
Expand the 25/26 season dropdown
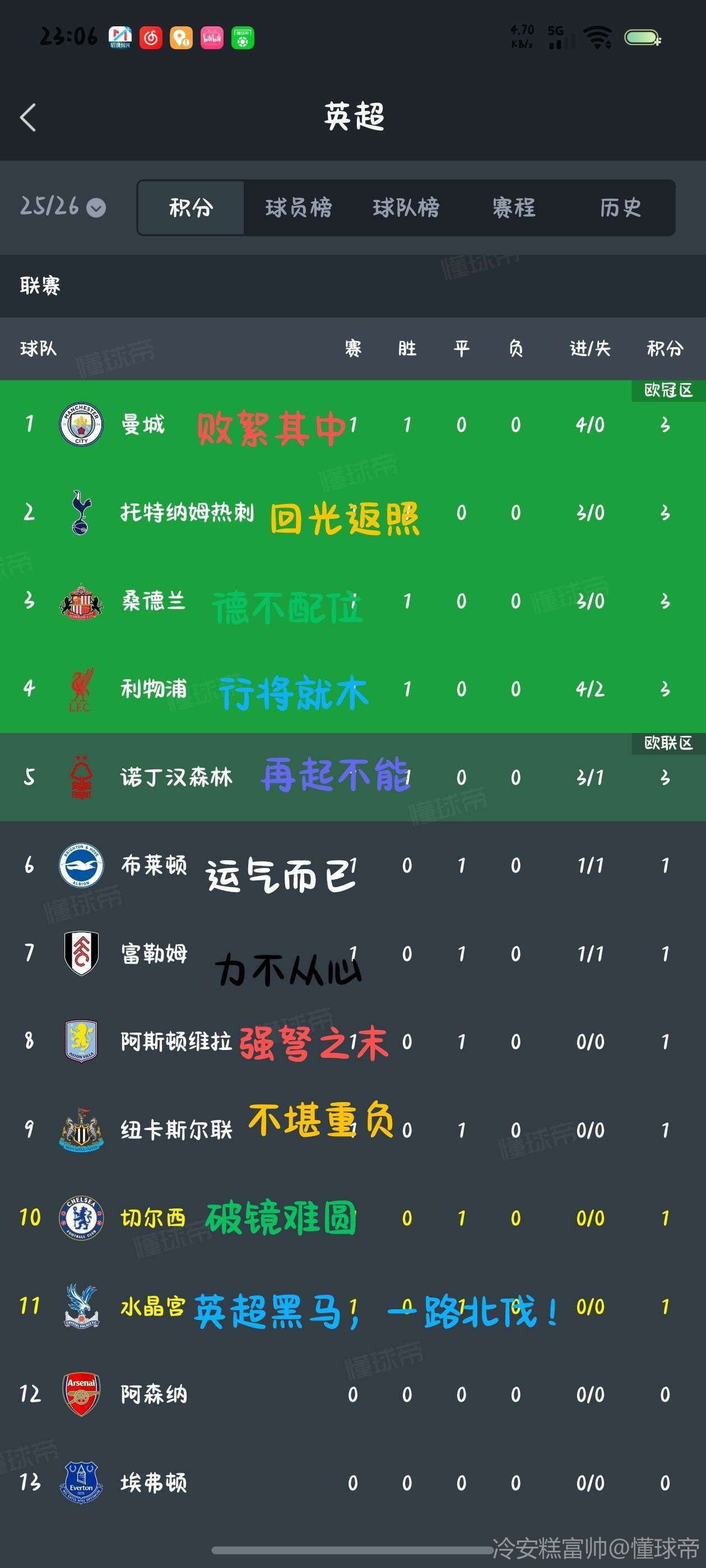[63, 207]
